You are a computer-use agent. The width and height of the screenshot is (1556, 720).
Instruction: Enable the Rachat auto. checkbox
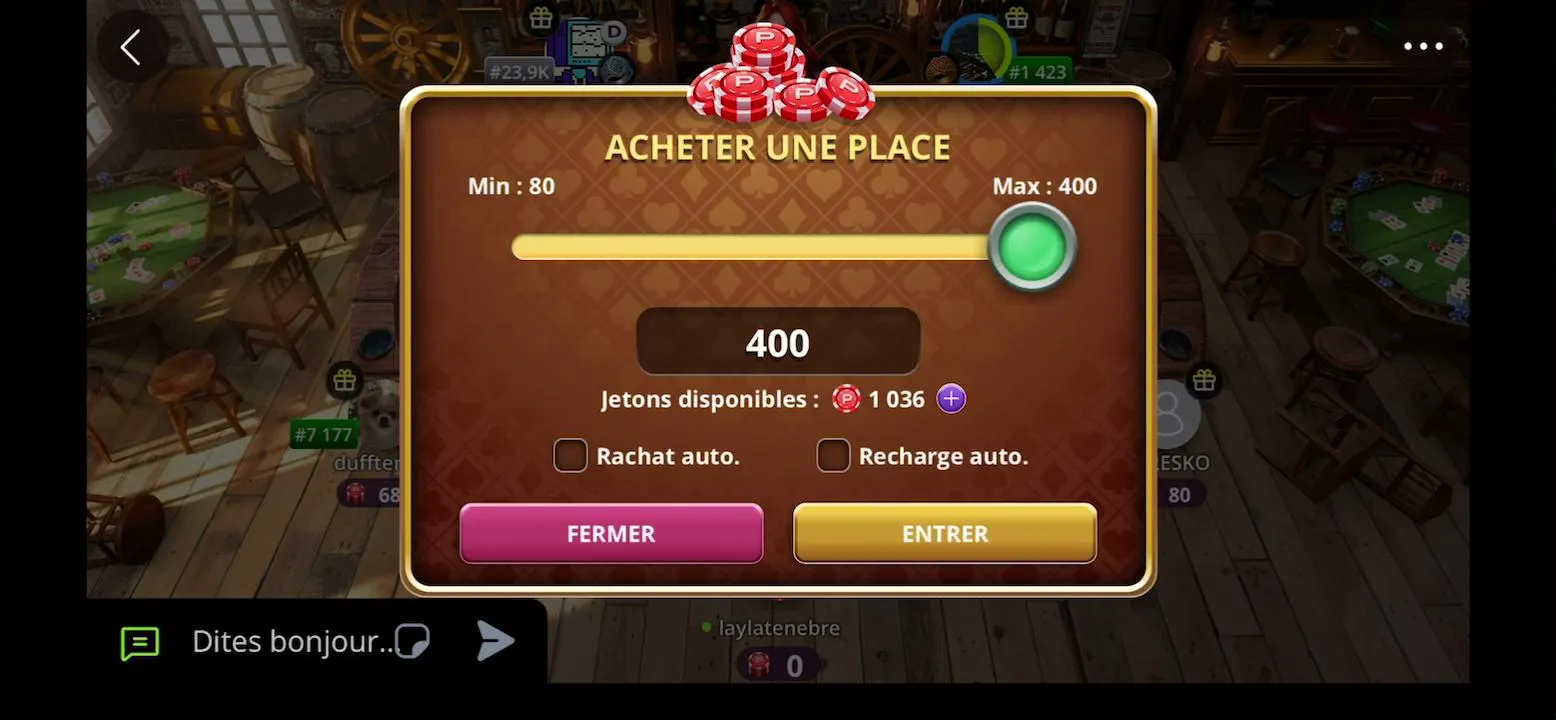571,456
